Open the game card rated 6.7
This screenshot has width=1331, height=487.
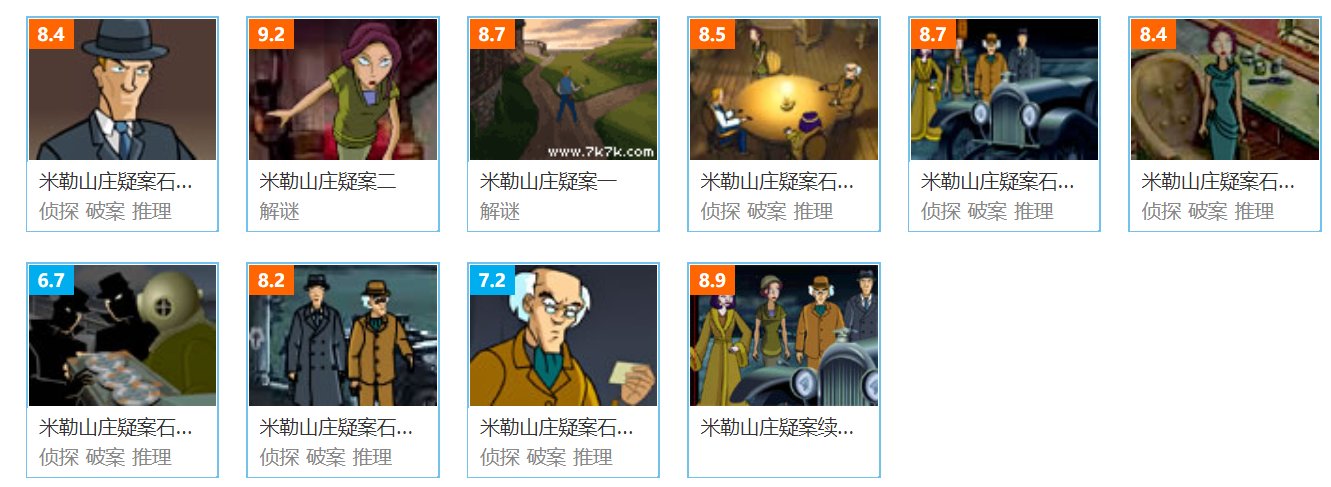(122, 336)
